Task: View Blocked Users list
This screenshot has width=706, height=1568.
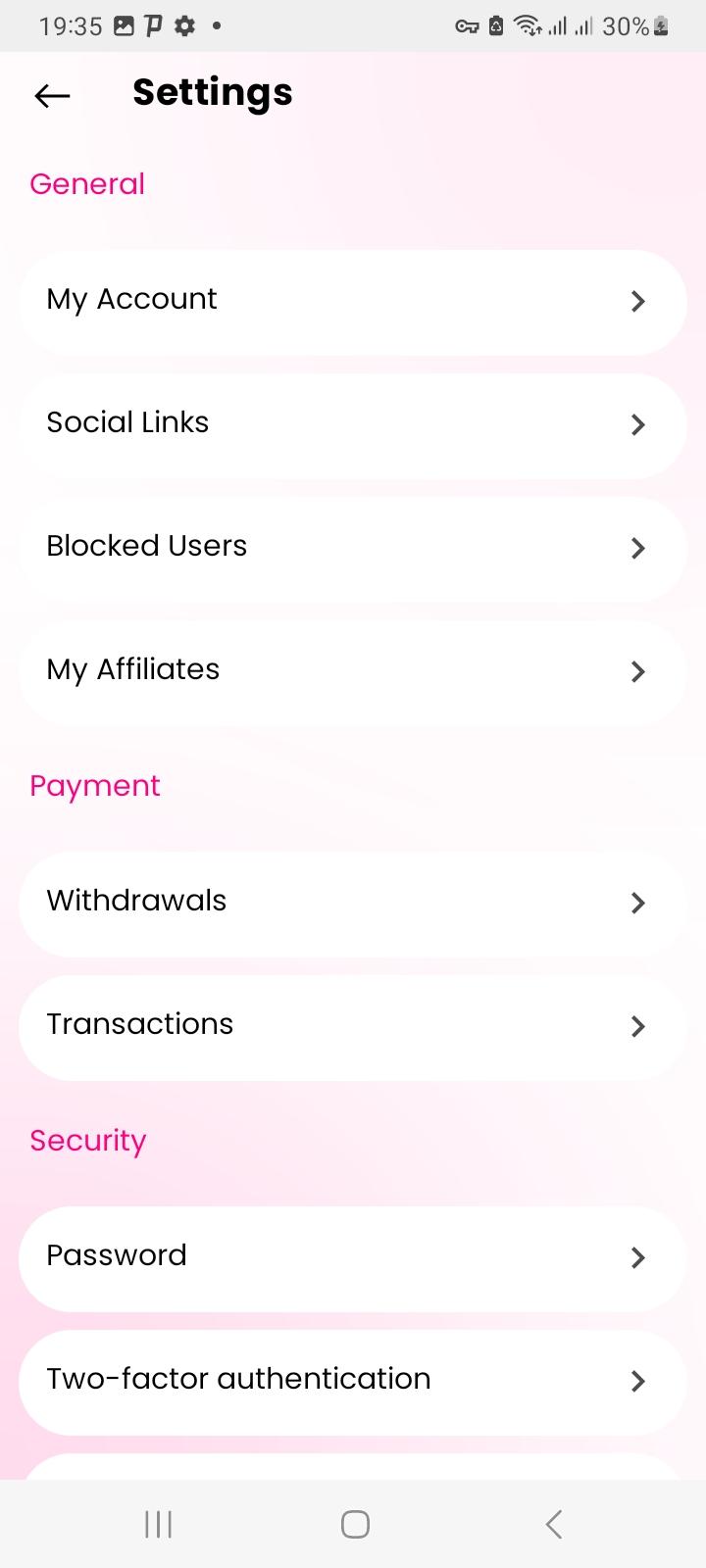Action: (353, 549)
